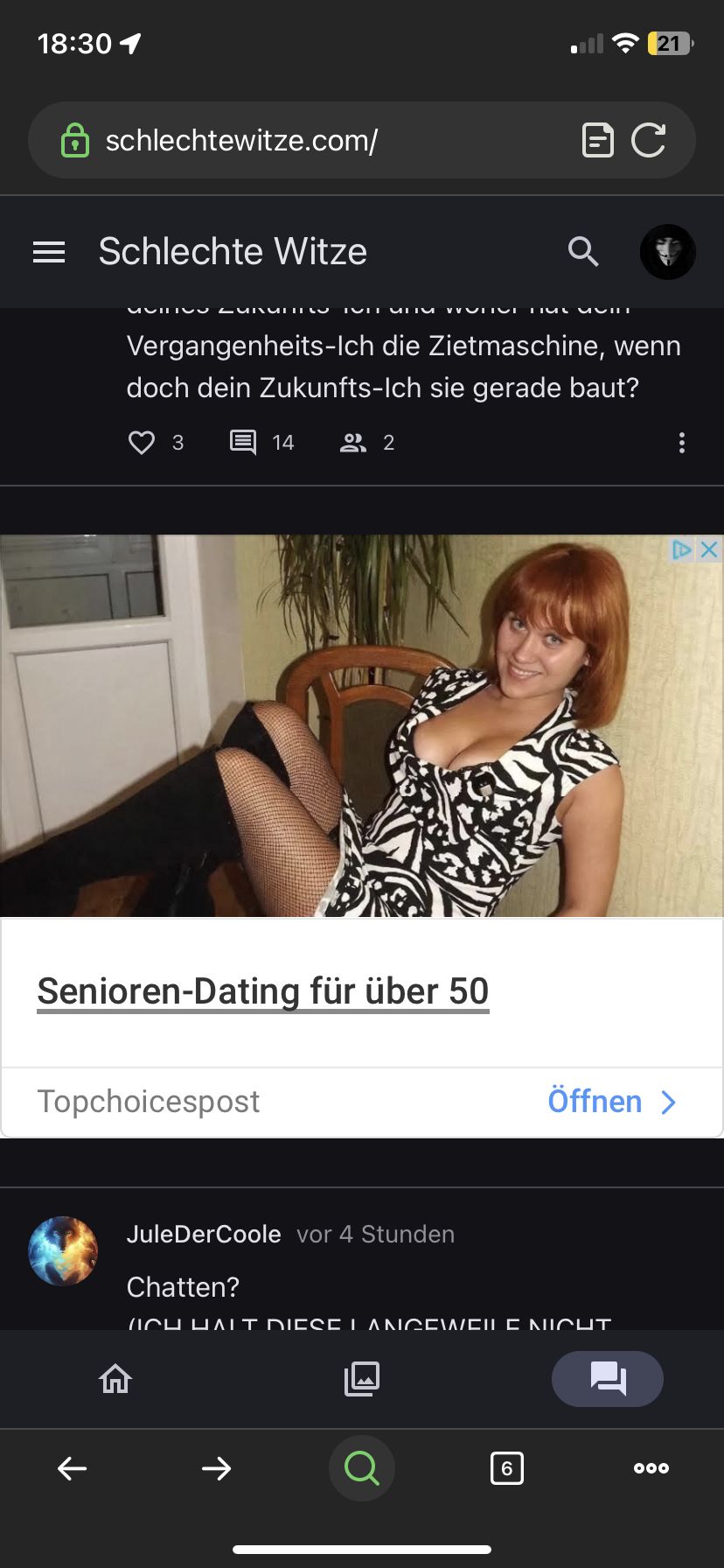The image size is (724, 1568).
Task: Tap the schlechtewitze.com address field
Action: [297, 140]
